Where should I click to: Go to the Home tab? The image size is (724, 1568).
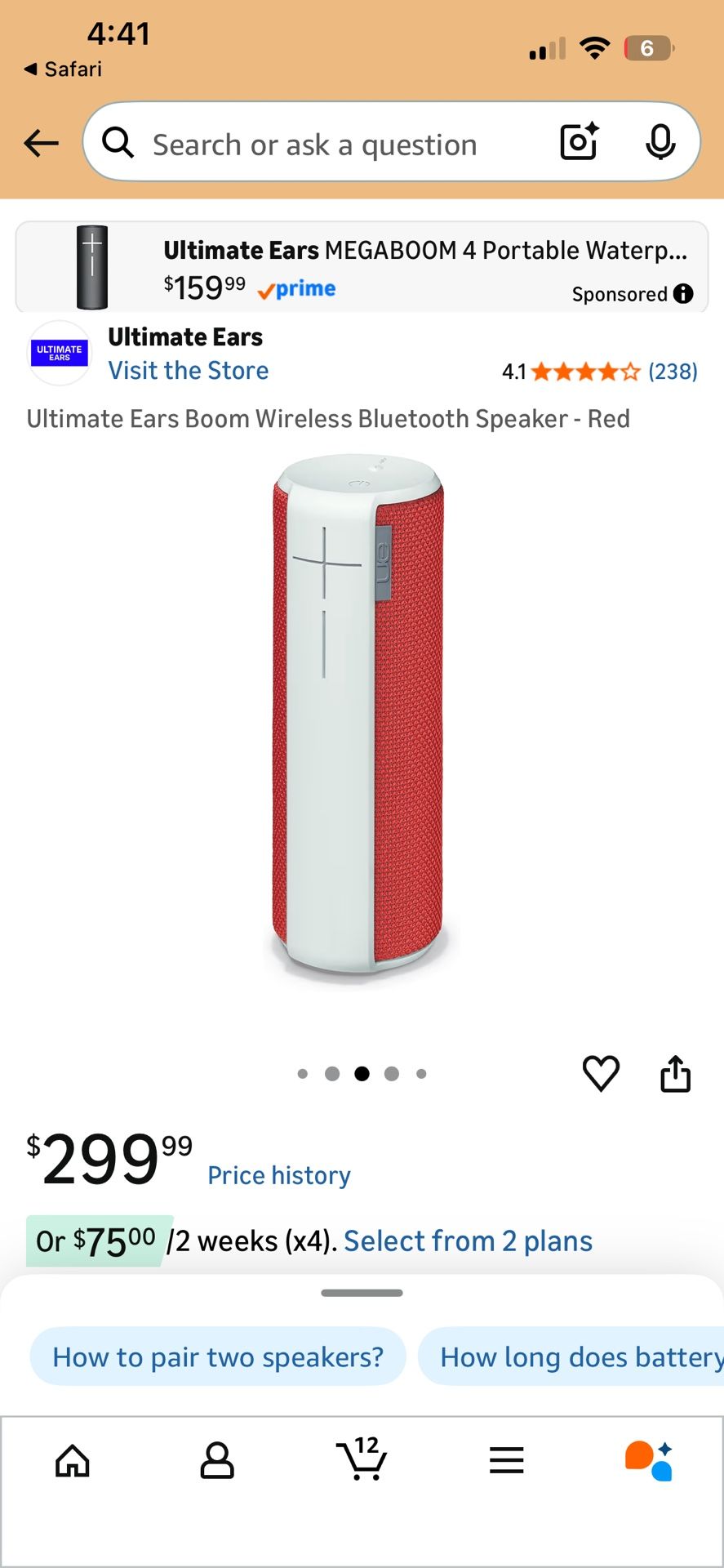click(73, 1461)
